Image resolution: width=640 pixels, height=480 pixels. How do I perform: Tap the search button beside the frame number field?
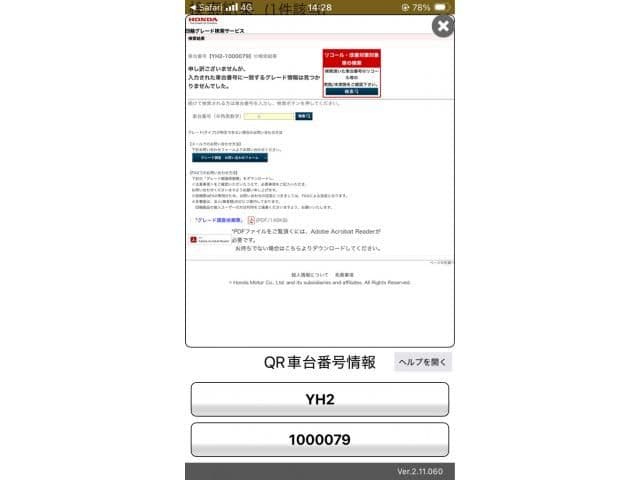(x=304, y=116)
